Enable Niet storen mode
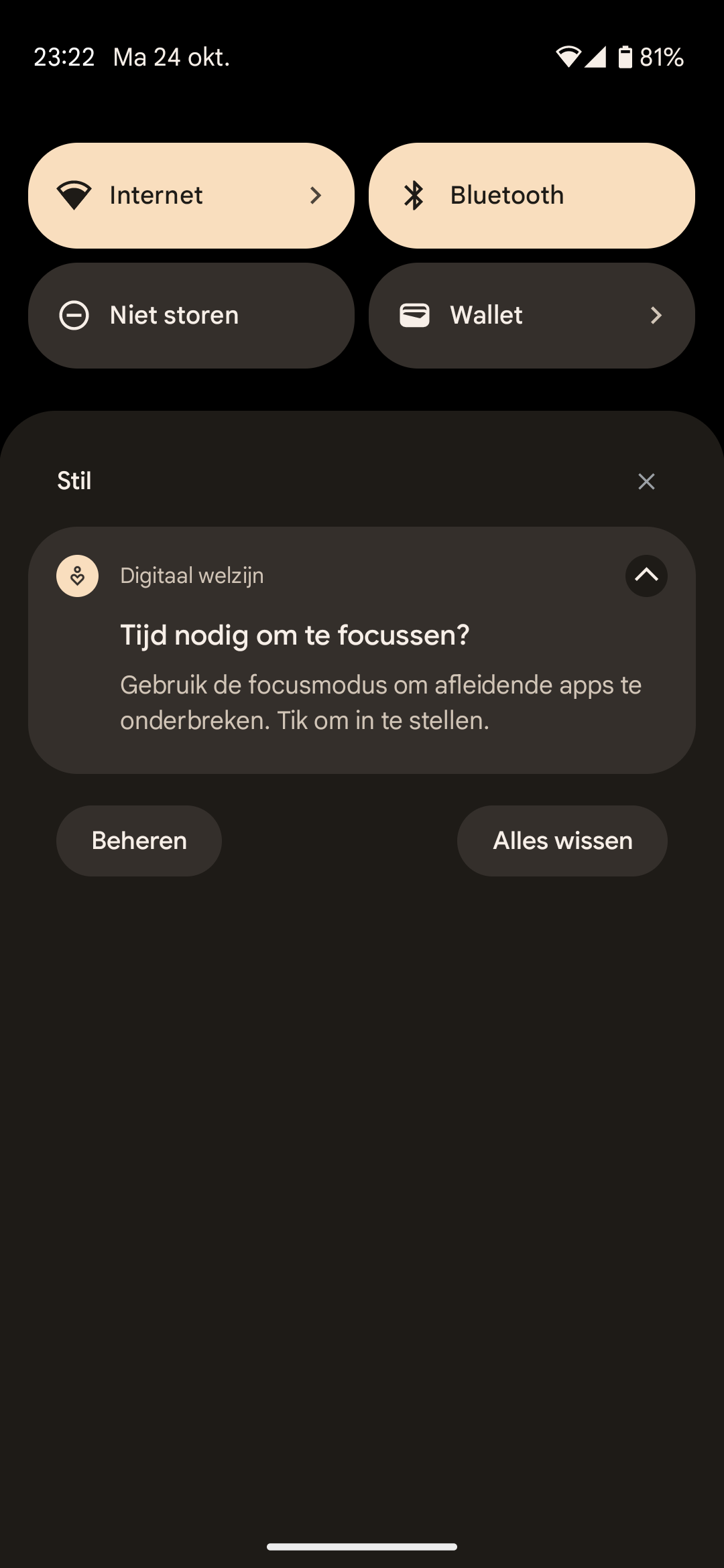724x1568 pixels. (191, 316)
